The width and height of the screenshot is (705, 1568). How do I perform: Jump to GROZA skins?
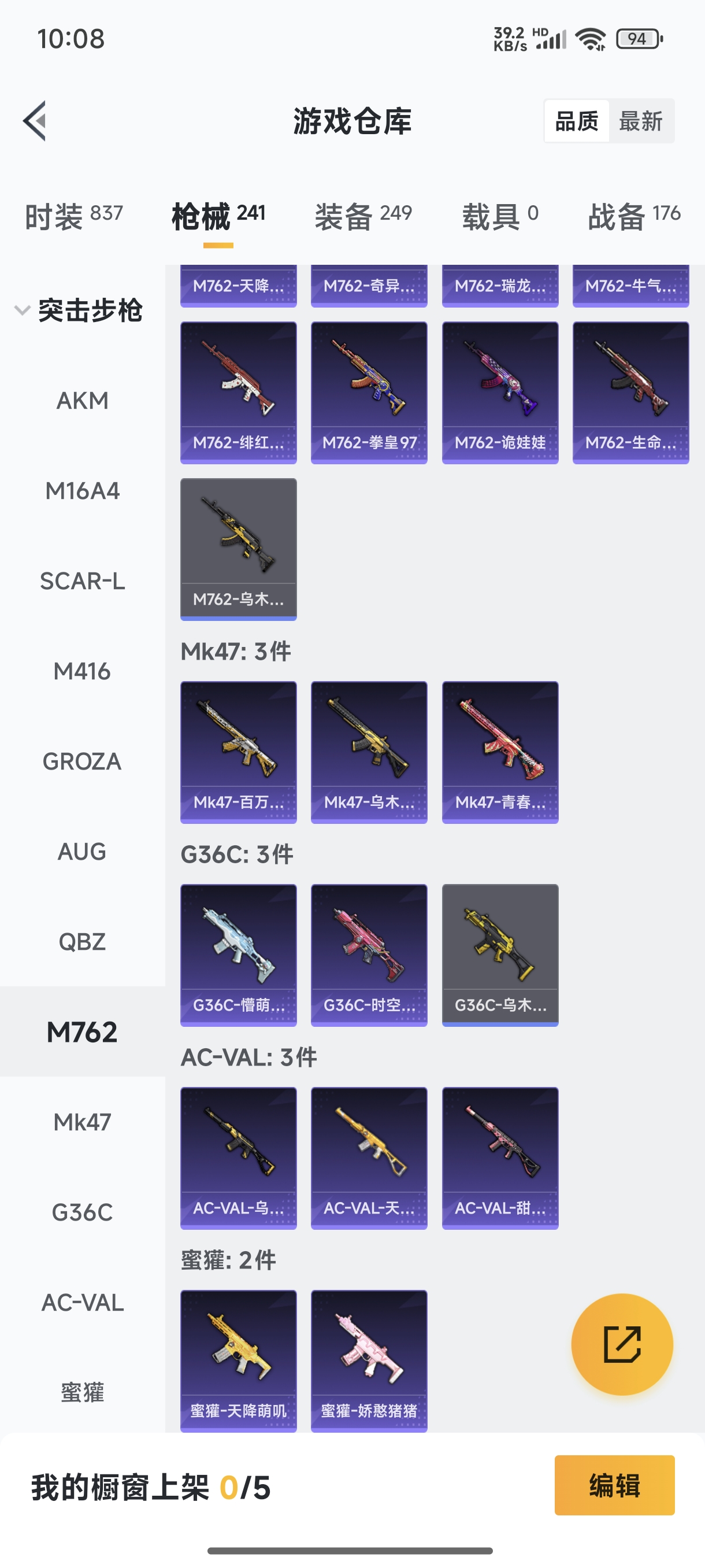[x=82, y=761]
